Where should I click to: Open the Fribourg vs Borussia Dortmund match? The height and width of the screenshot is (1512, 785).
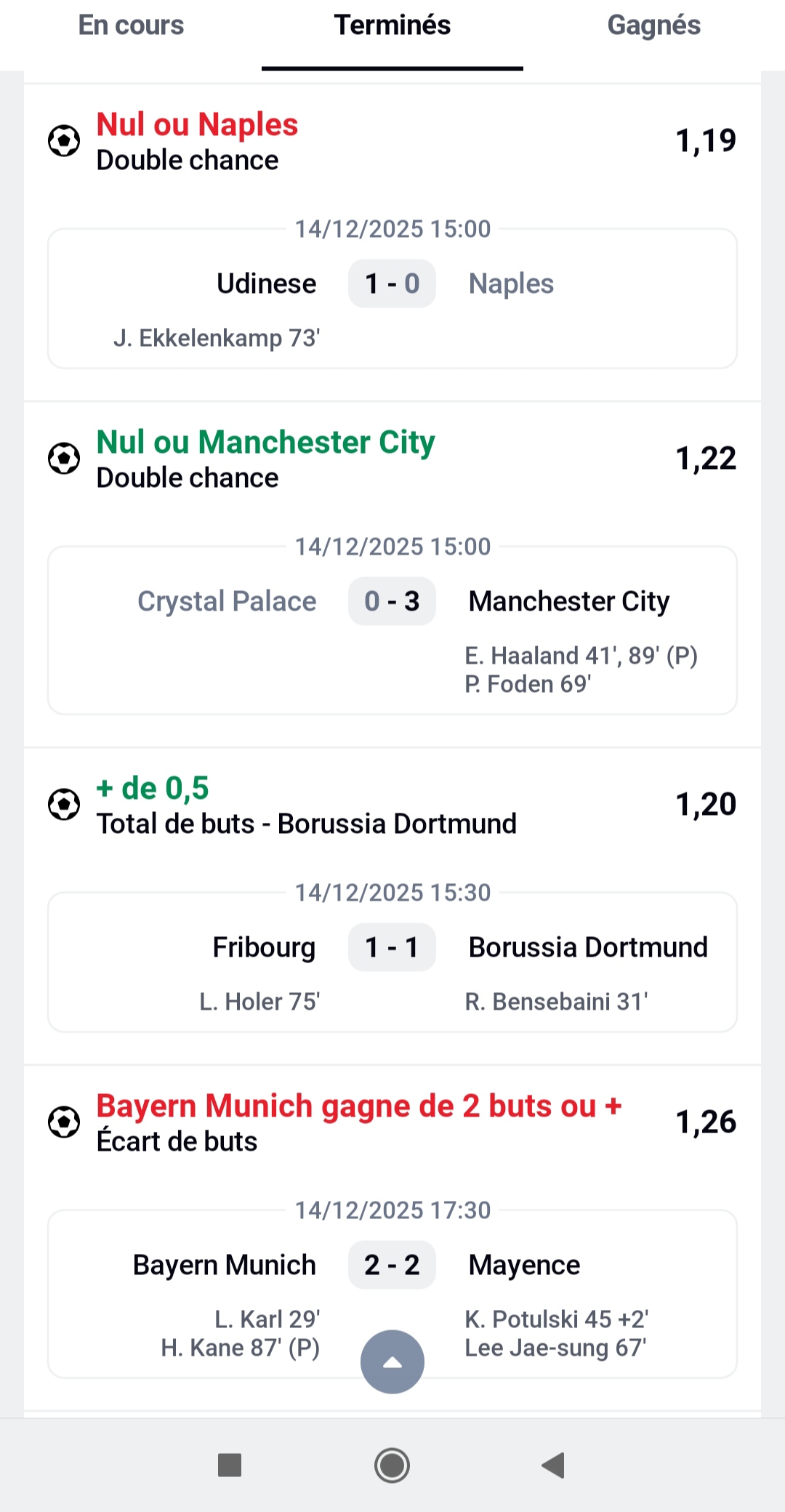(x=392, y=961)
